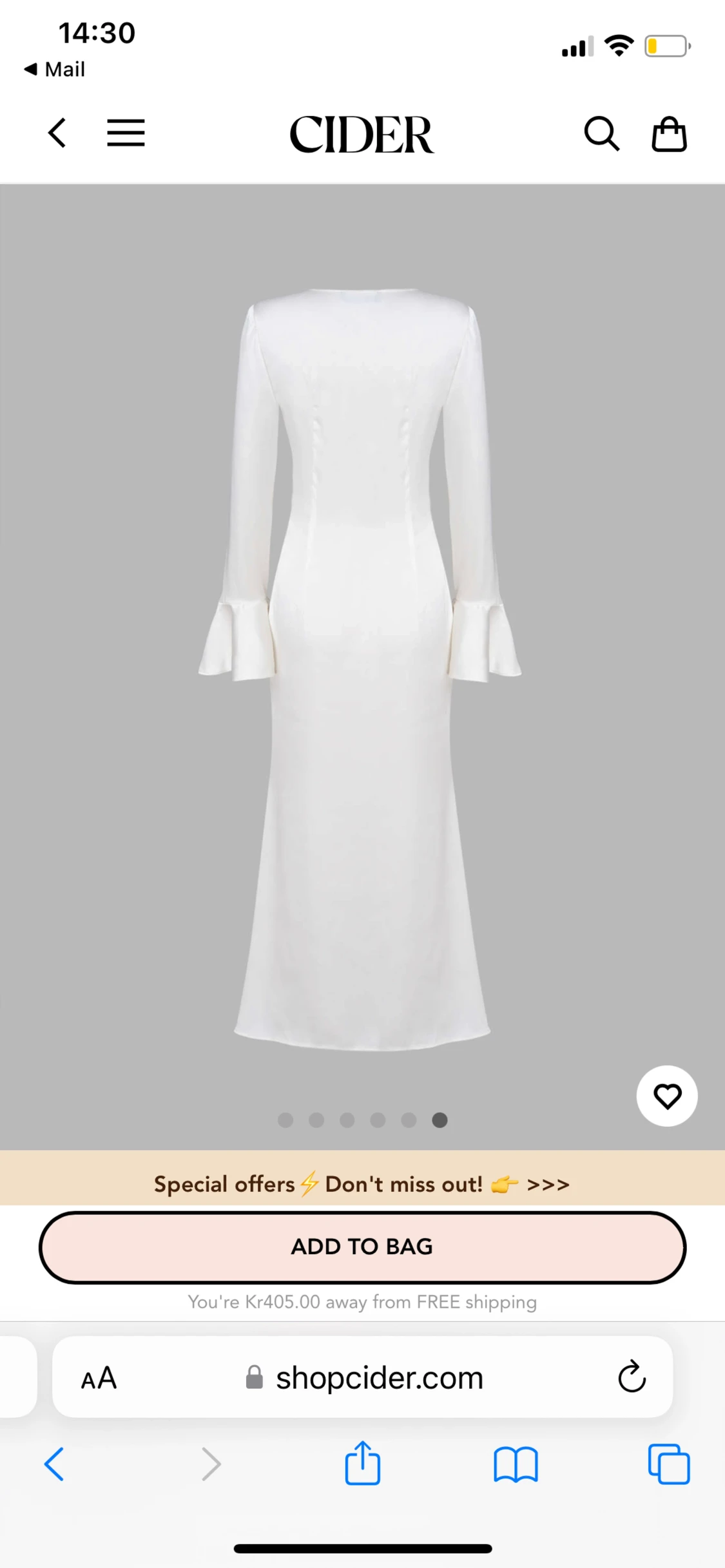Go back in Safari history
The width and height of the screenshot is (725, 1568).
54,1464
